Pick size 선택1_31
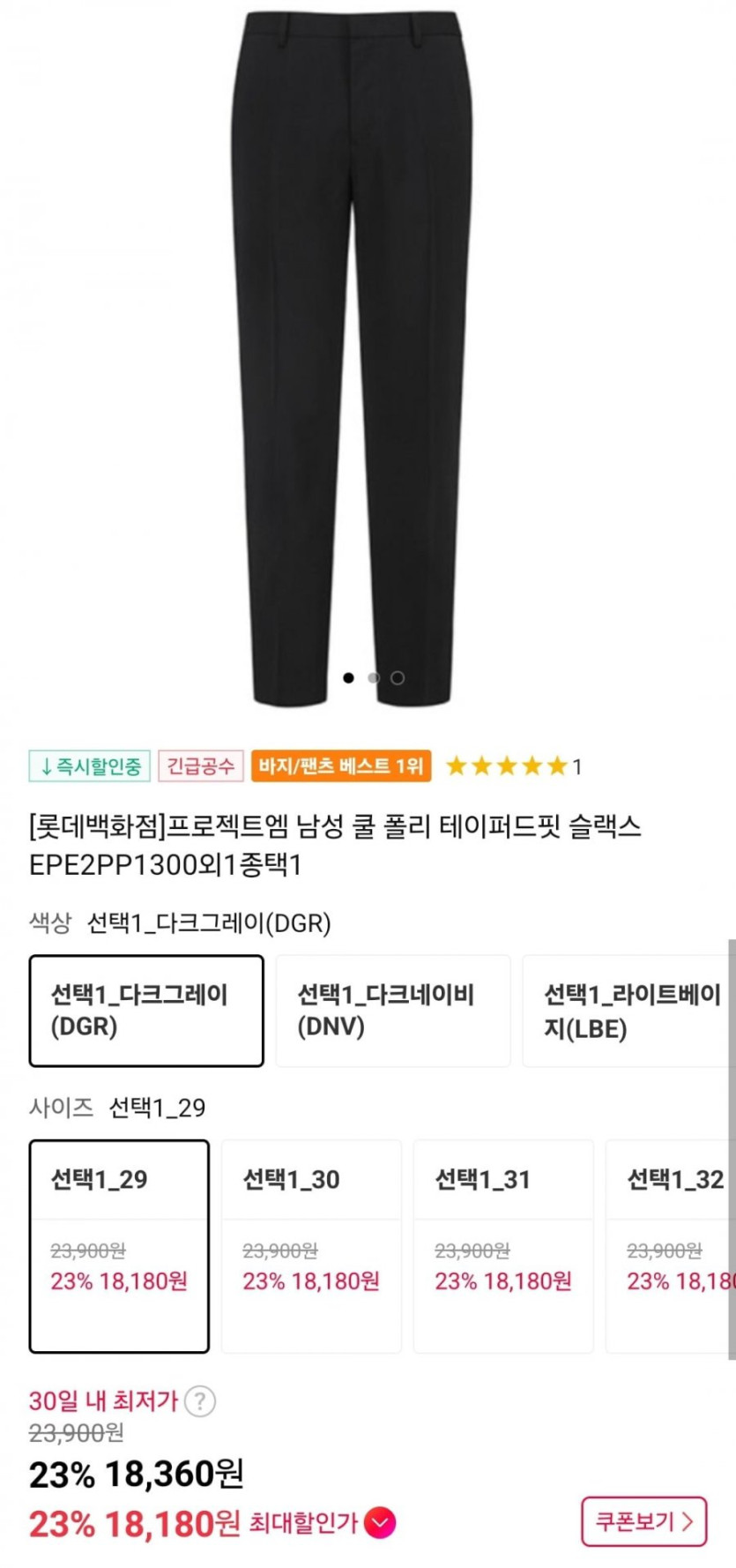Image resolution: width=736 pixels, height=1568 pixels. tap(503, 1245)
